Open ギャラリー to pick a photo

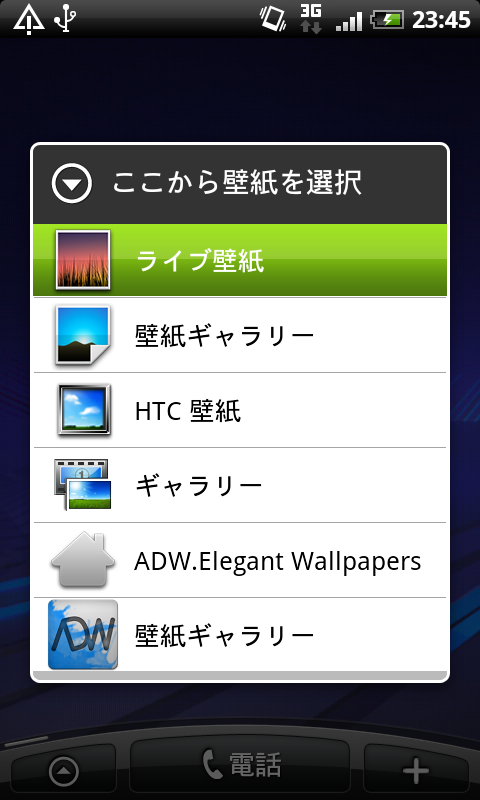coord(240,485)
